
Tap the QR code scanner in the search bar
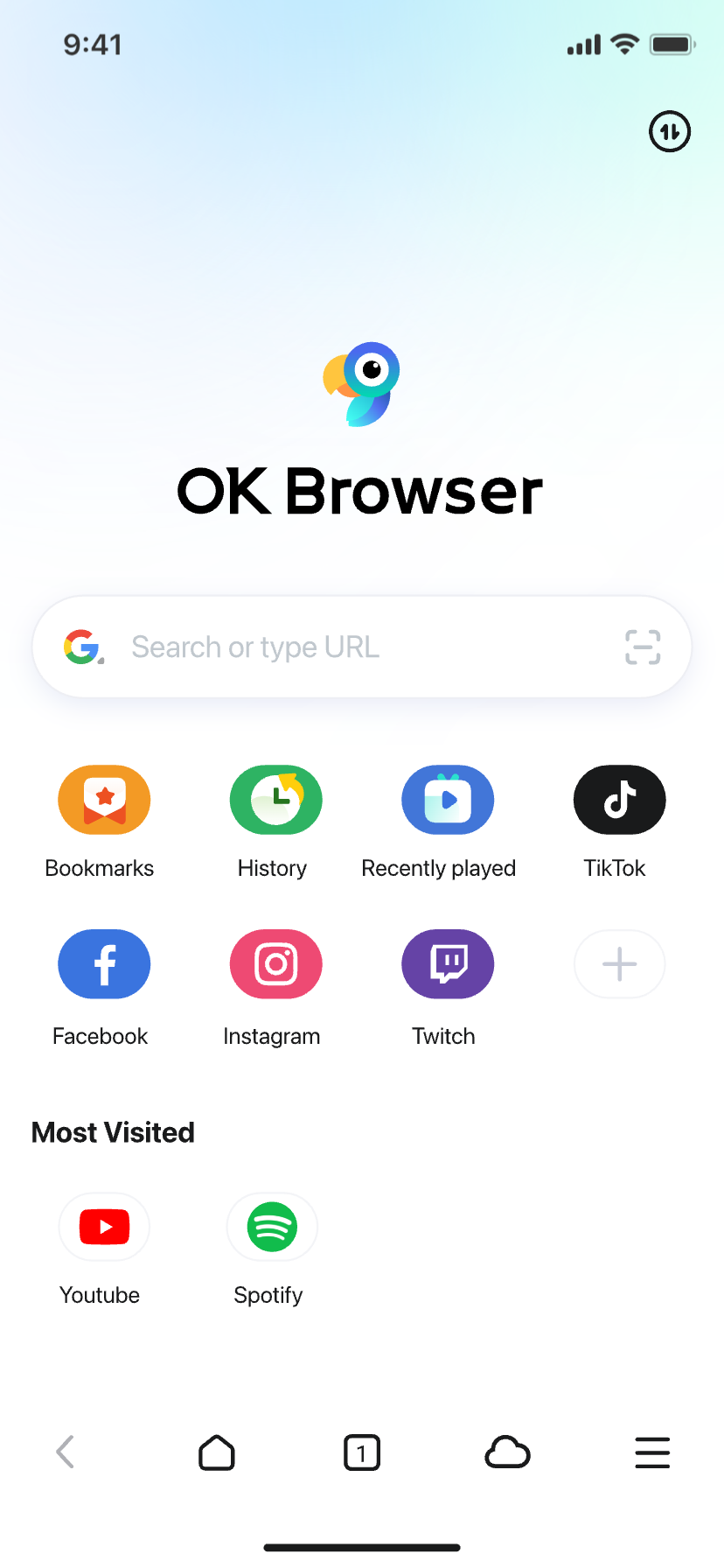point(642,647)
